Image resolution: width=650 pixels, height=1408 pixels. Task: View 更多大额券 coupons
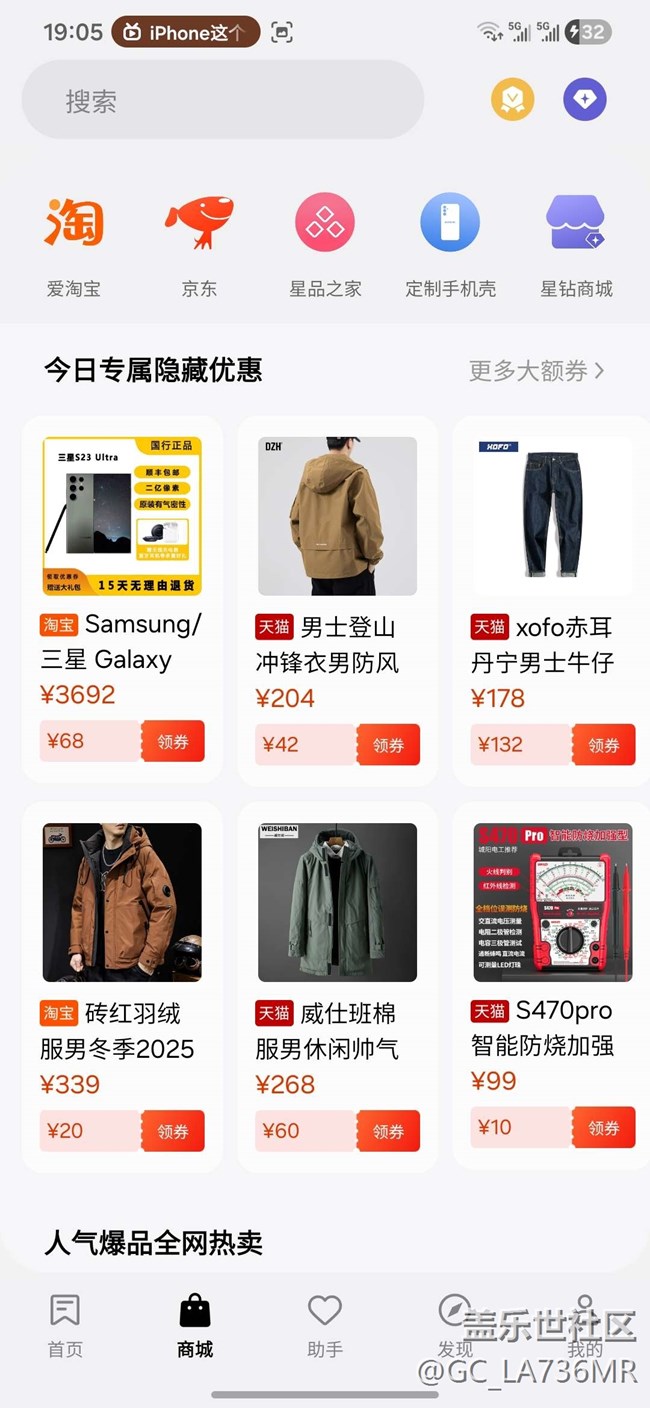click(537, 371)
